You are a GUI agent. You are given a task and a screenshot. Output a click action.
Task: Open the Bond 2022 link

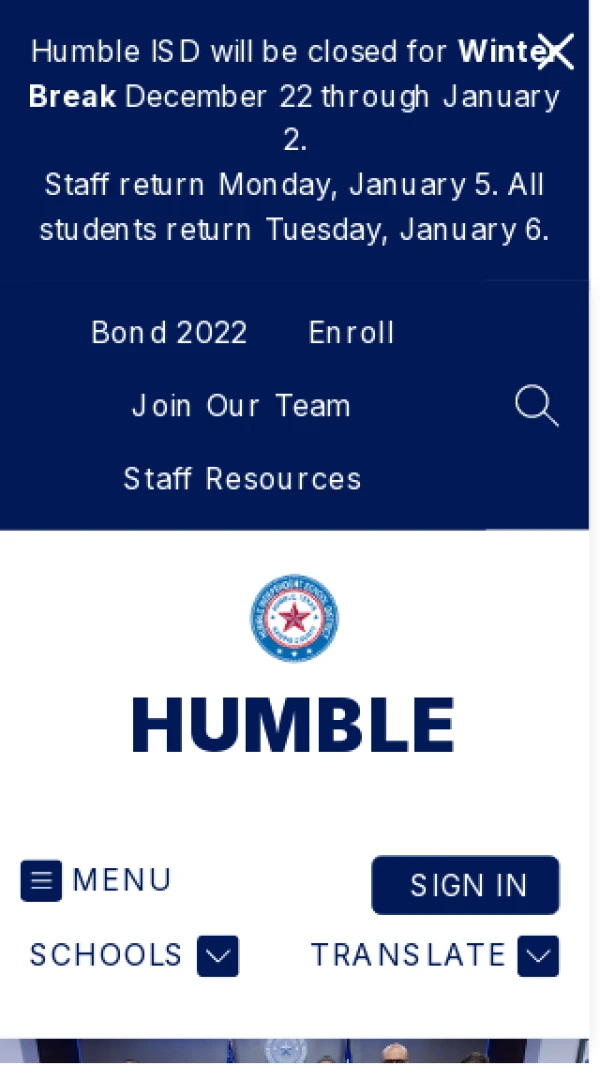tap(169, 333)
